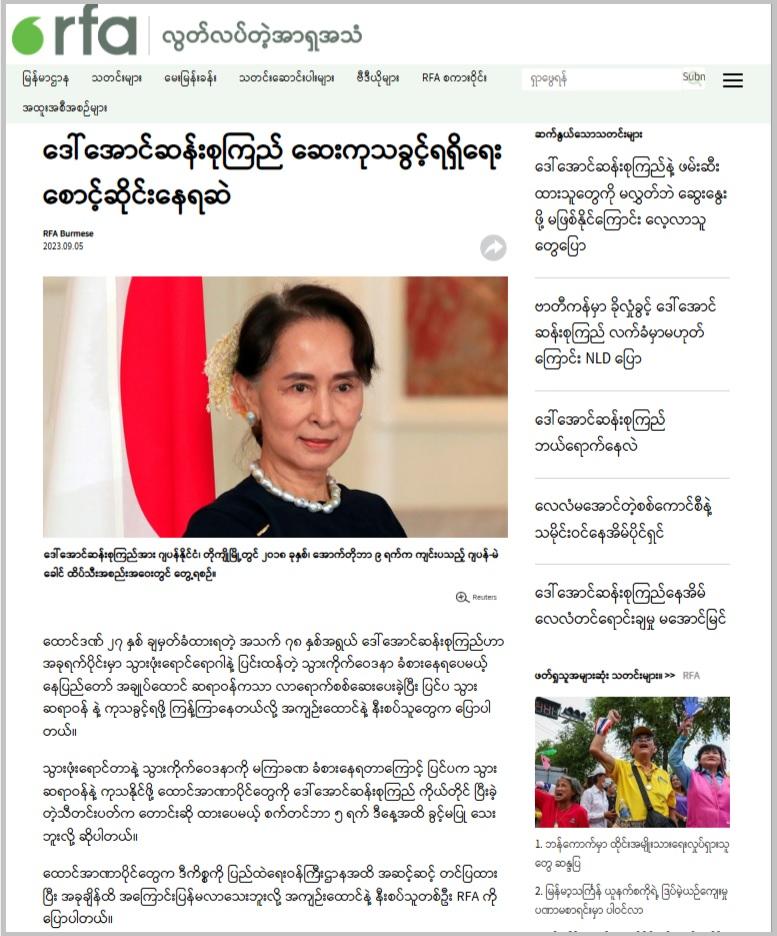The height and width of the screenshot is (936, 777).
Task: Open most-read item 2 about မြန်မာ့သံကြိုး
Action: tap(630, 899)
